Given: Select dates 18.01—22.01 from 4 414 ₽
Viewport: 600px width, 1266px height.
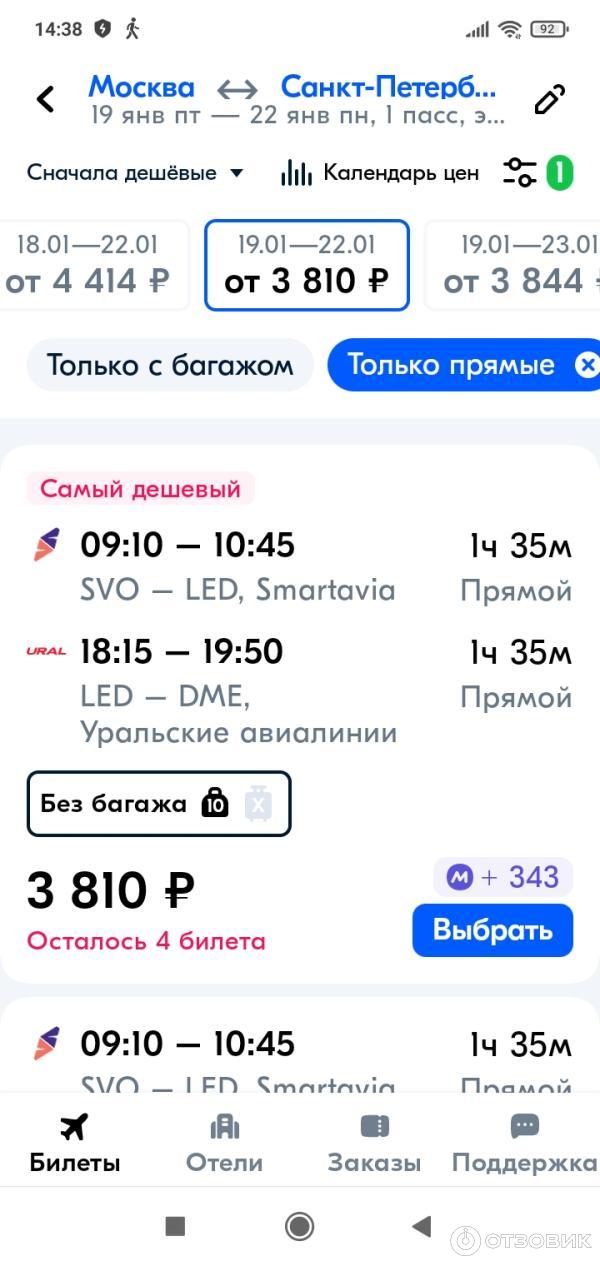Looking at the screenshot, I should point(88,265).
